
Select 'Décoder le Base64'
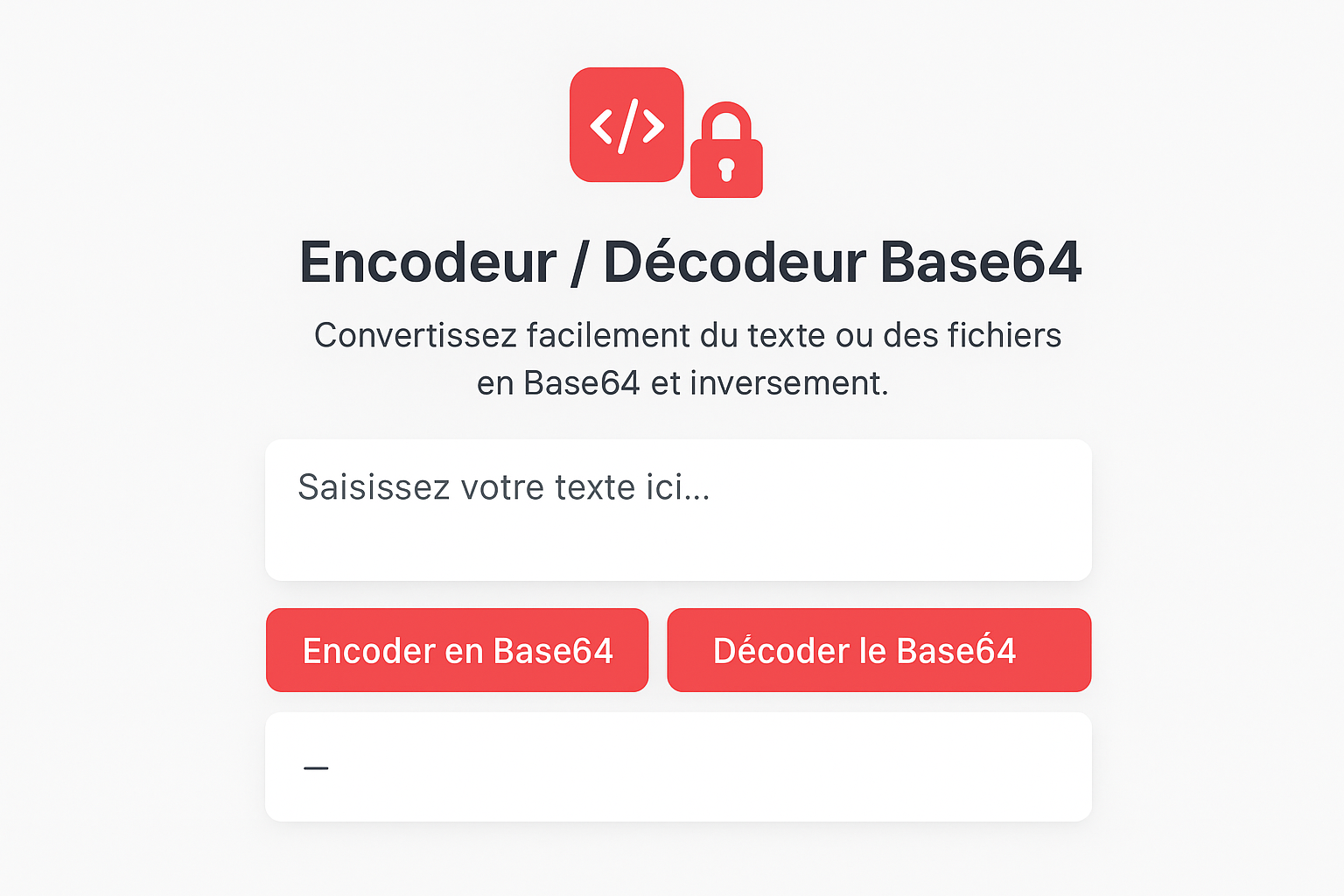tap(878, 650)
